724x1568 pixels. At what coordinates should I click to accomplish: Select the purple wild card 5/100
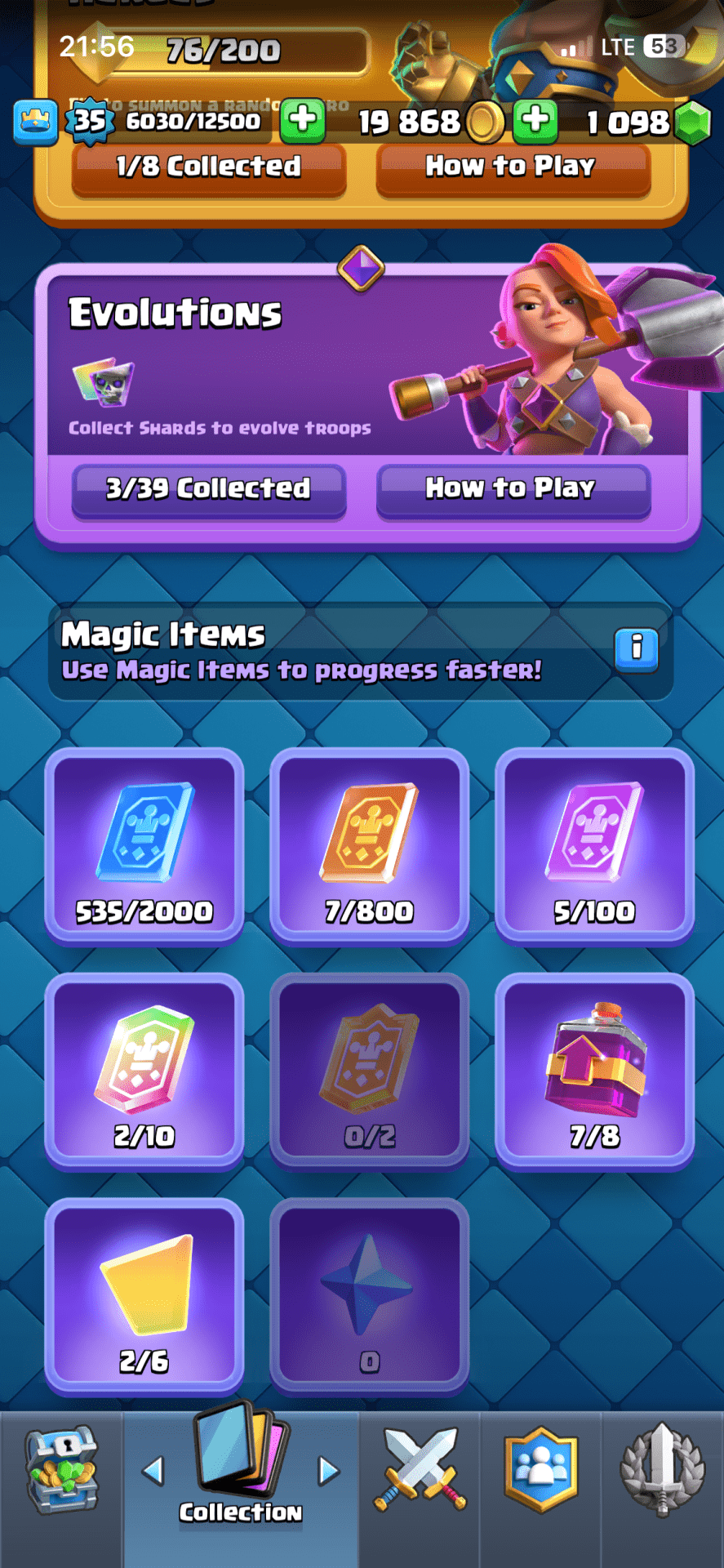(594, 845)
